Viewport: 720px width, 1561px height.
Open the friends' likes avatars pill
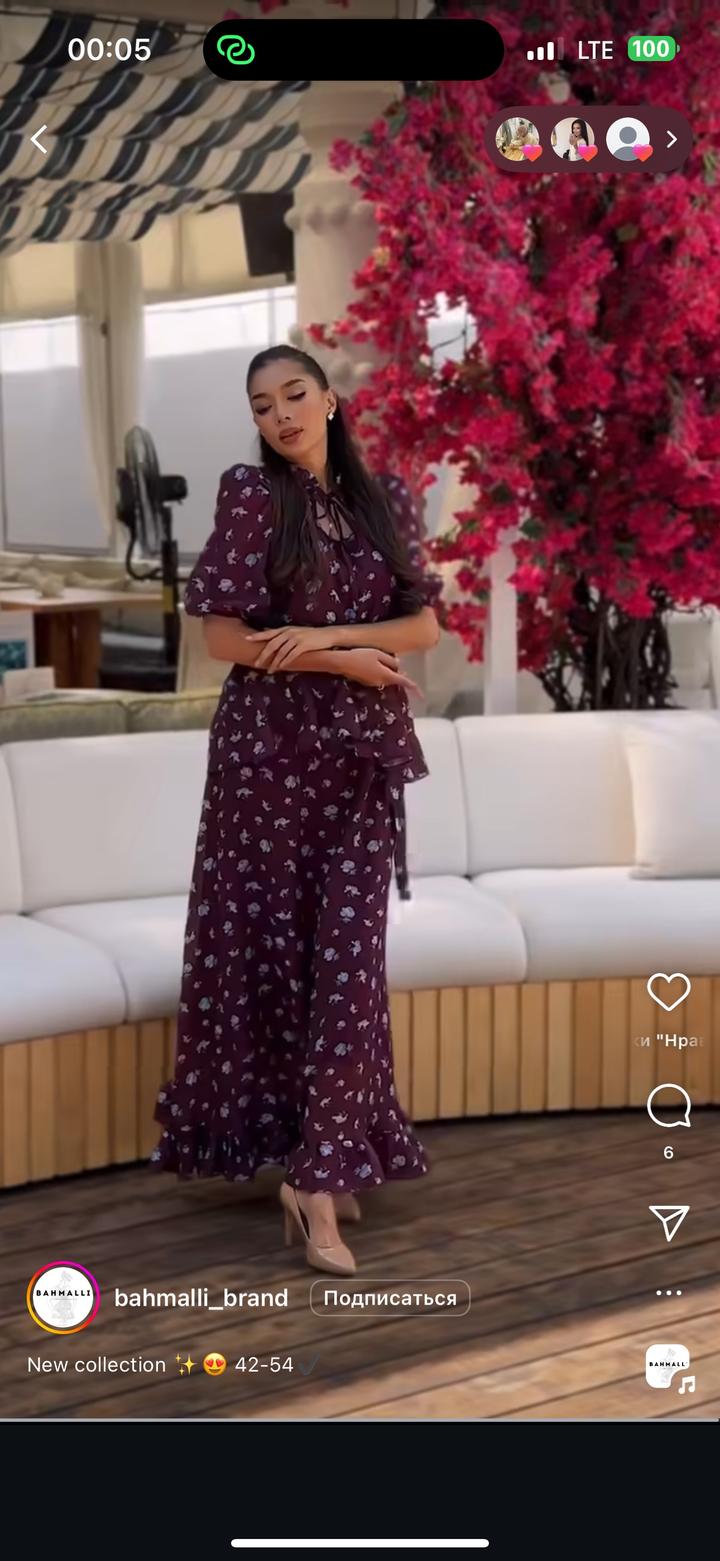[588, 140]
